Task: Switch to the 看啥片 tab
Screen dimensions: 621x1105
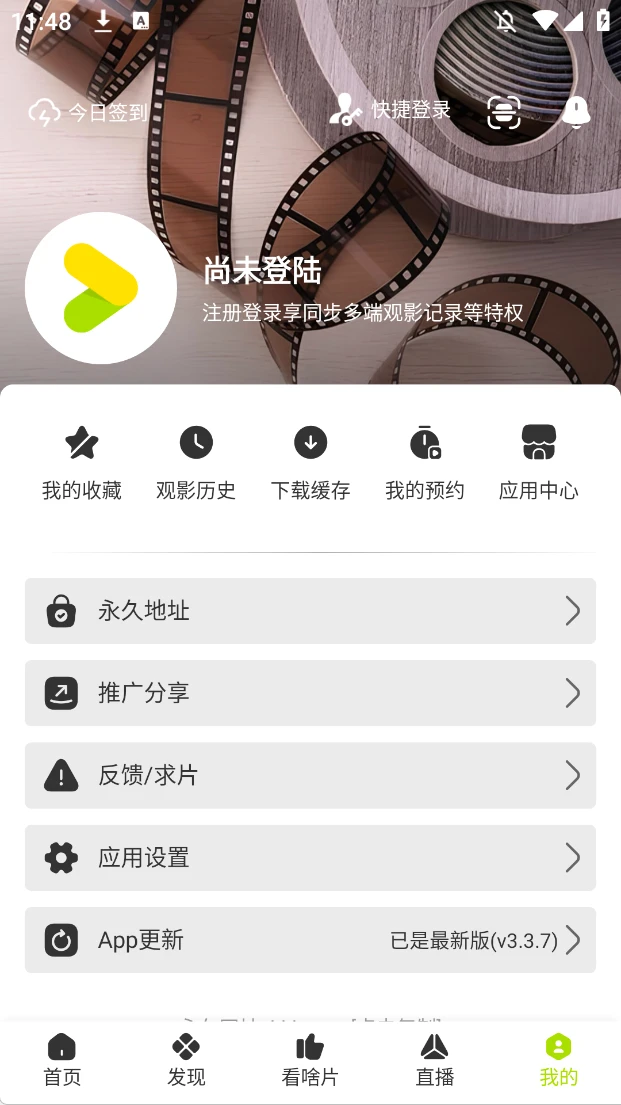Action: (310, 1060)
